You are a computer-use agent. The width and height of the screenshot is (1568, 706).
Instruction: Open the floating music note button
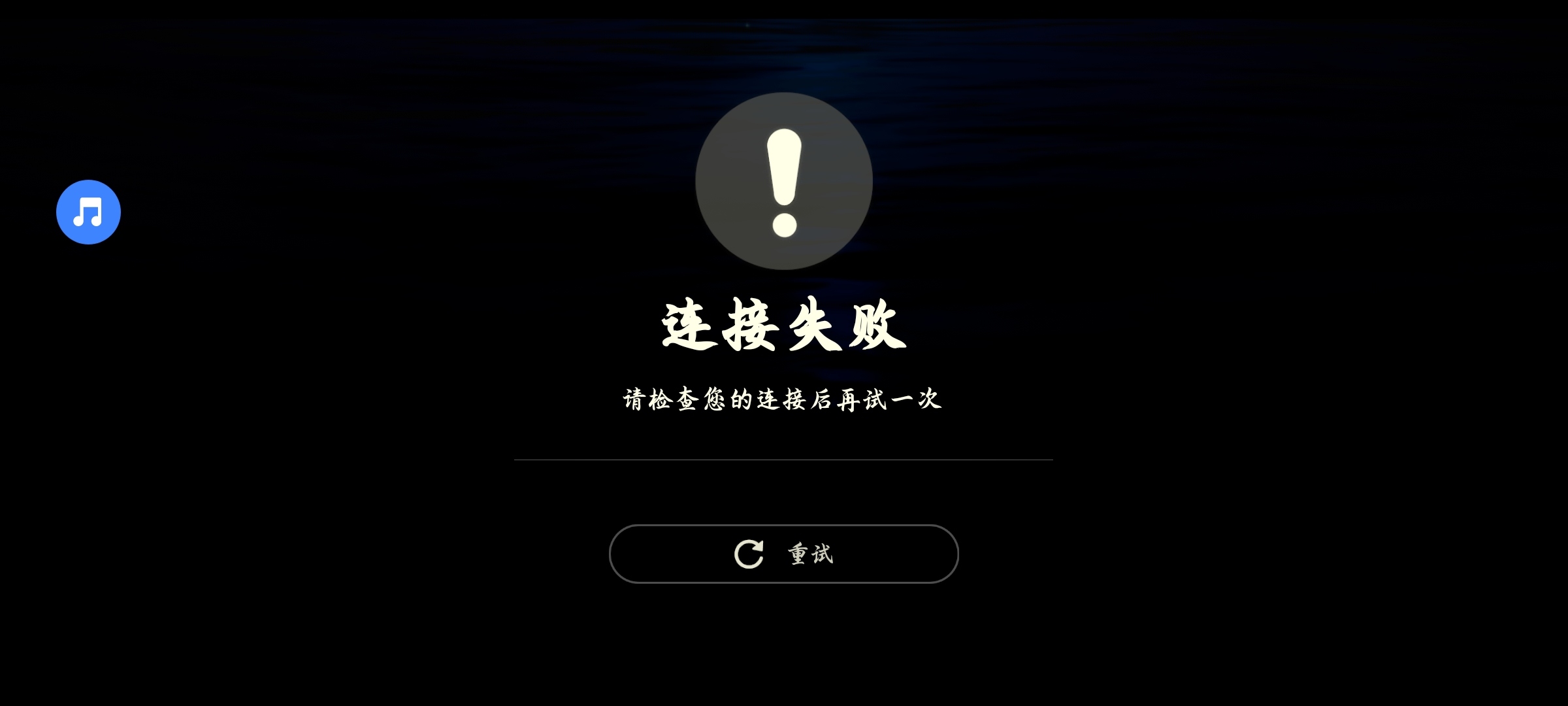coord(88,212)
